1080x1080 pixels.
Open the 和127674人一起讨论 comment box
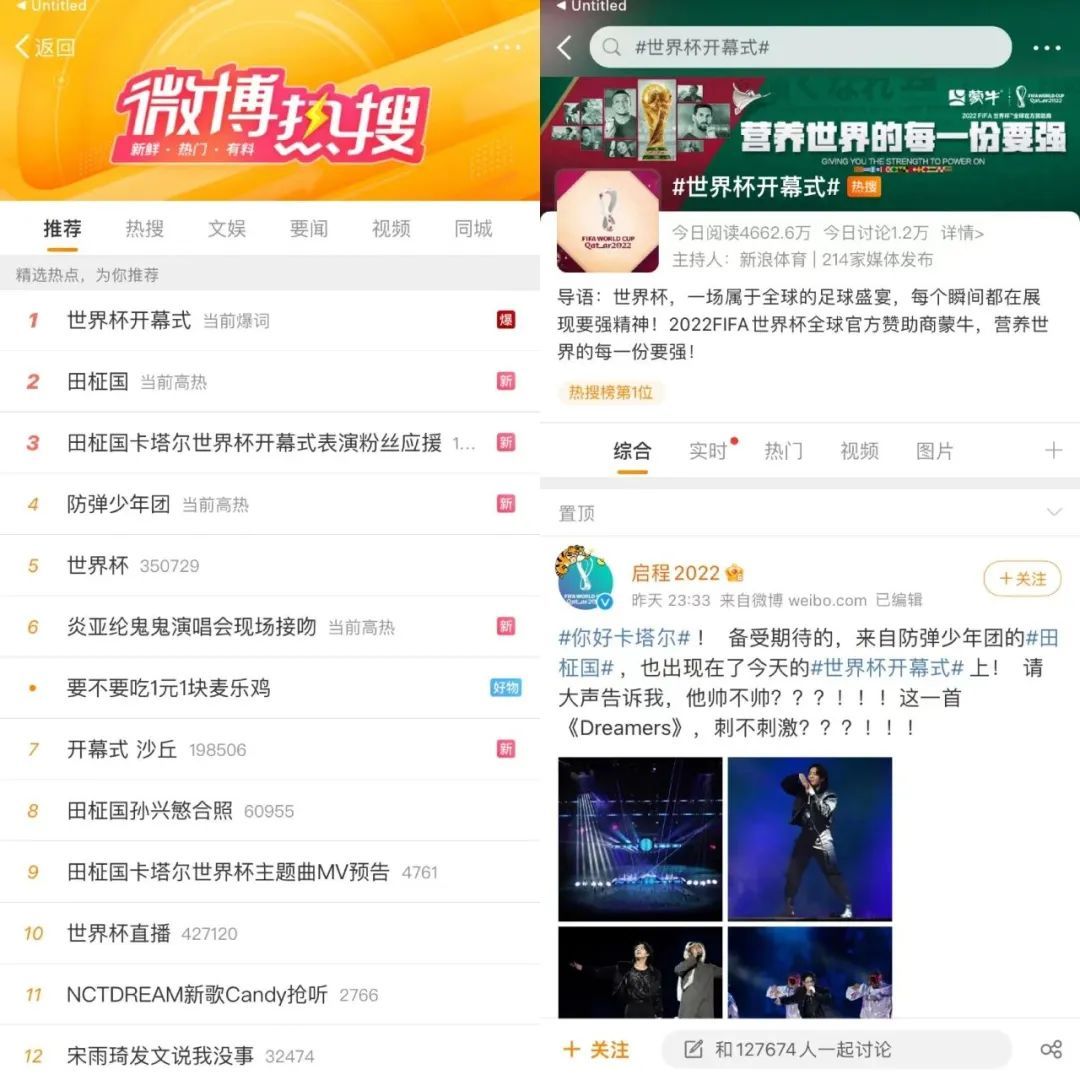[x=835, y=1049]
